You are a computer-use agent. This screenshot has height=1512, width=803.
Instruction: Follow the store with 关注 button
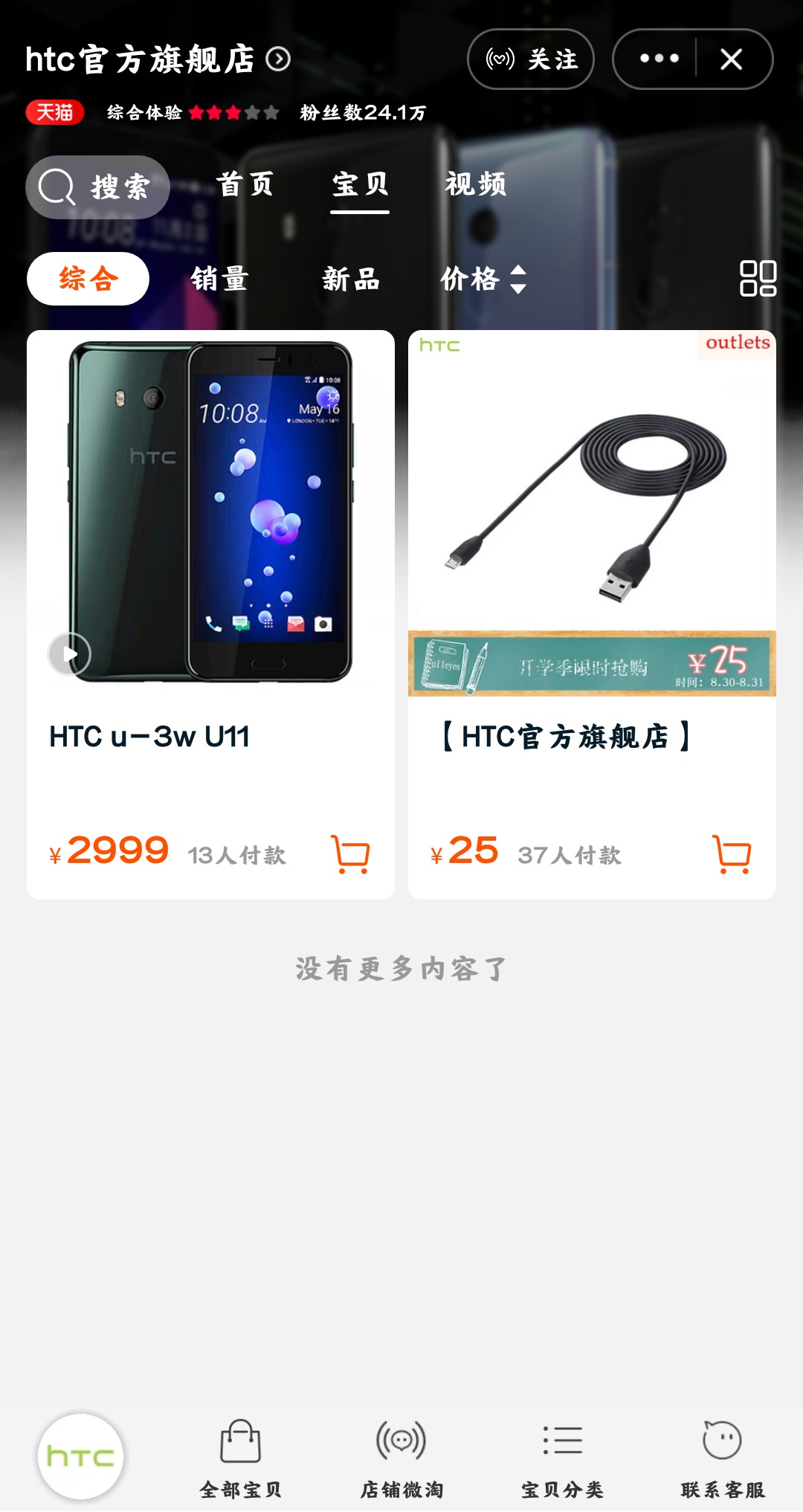[532, 61]
